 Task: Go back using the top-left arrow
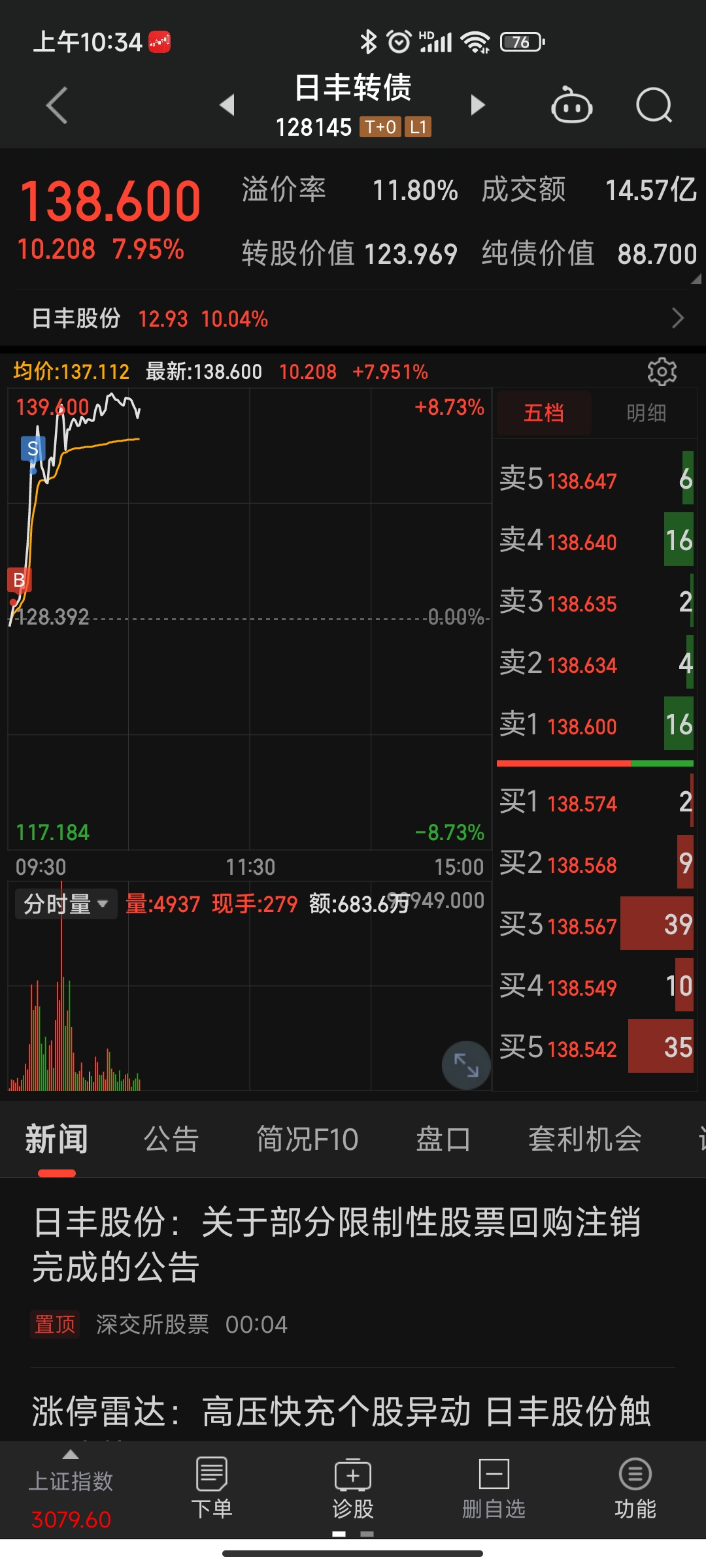click(58, 105)
